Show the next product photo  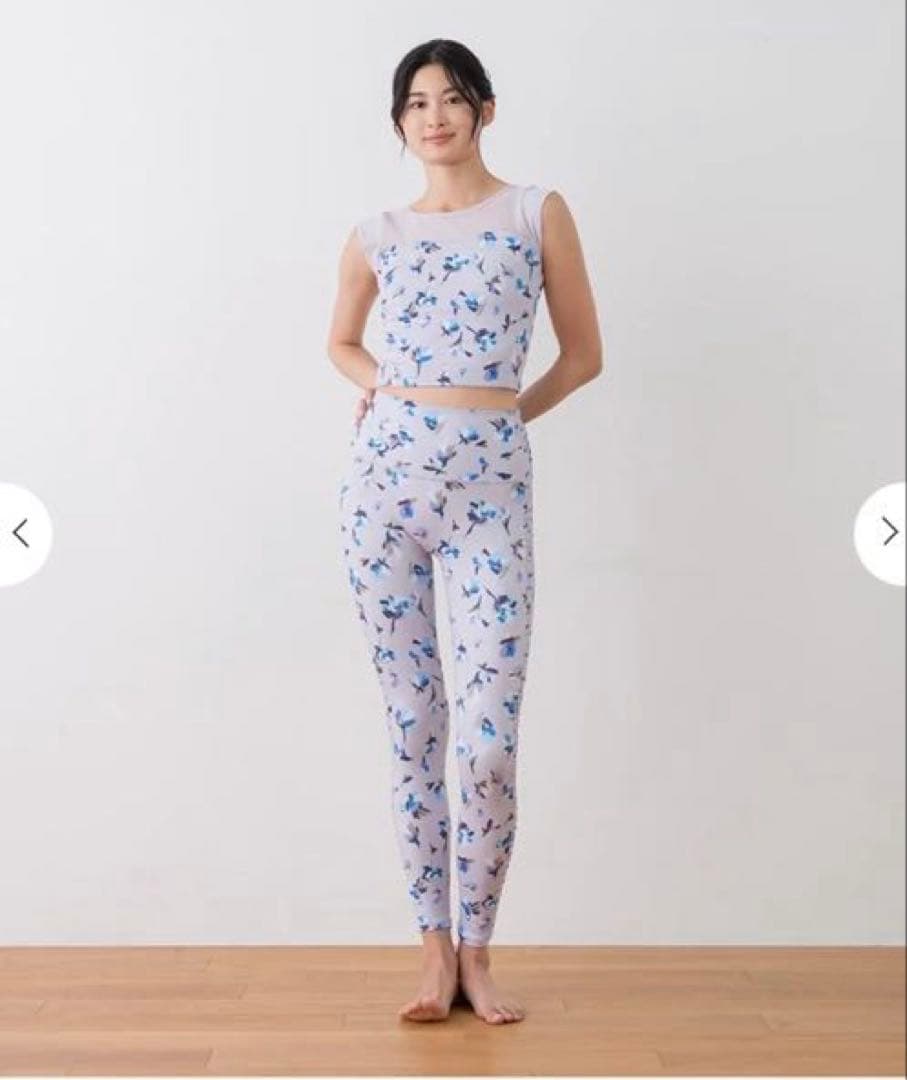887,533
